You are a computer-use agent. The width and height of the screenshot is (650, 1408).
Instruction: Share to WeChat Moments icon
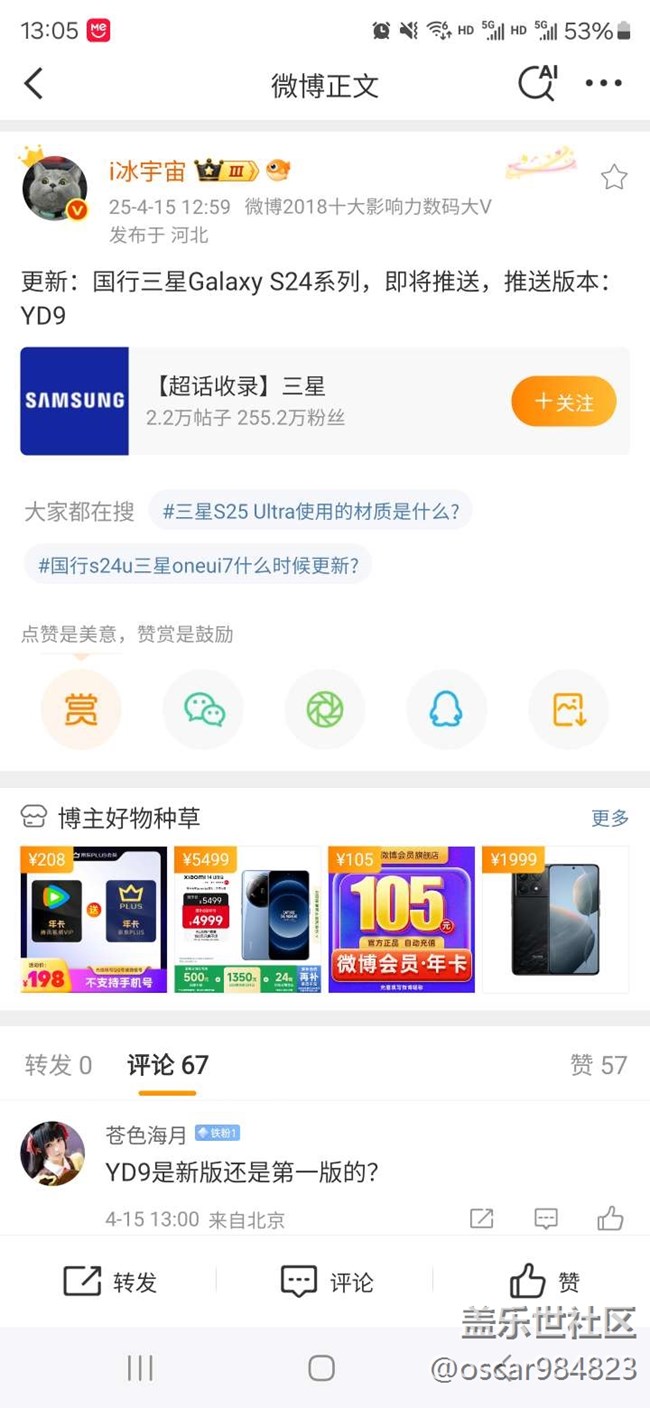tap(325, 709)
